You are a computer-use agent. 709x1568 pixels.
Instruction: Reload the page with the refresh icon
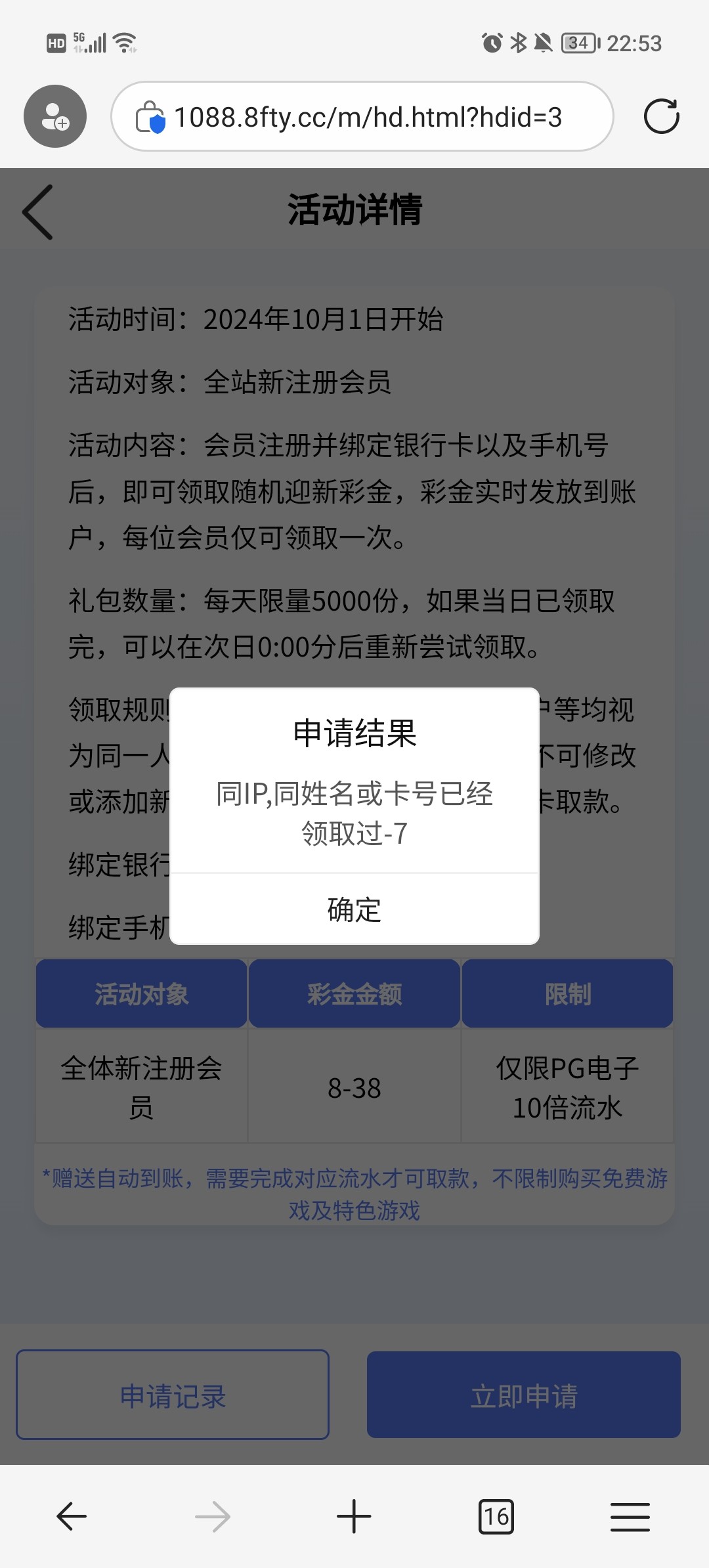click(x=661, y=117)
